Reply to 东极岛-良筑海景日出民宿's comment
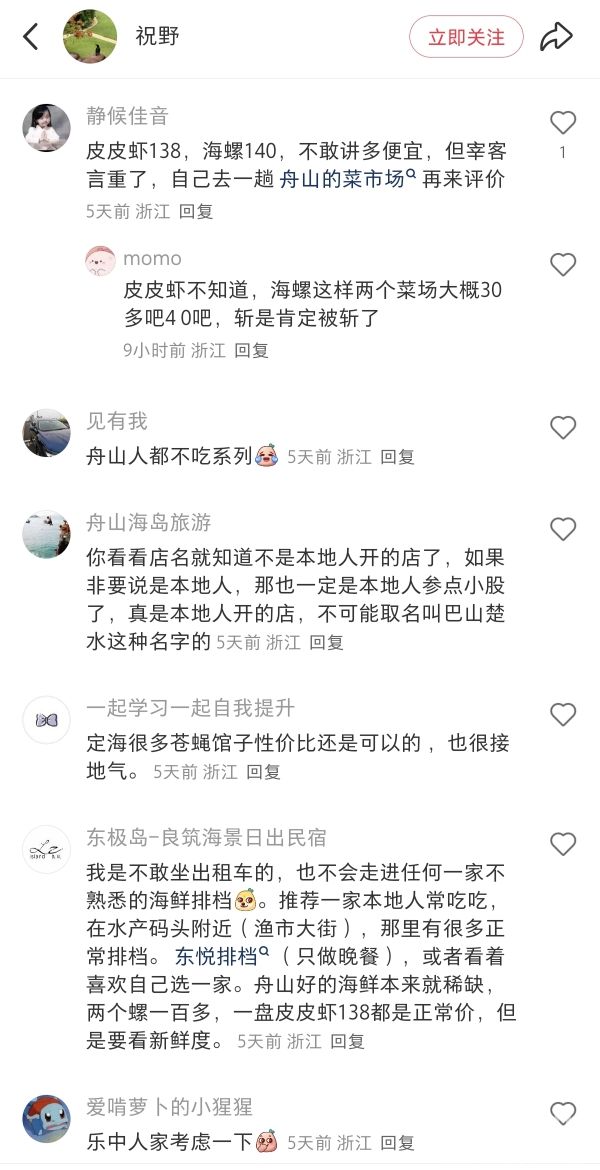Image resolution: width=600 pixels, height=1170 pixels. 348,1041
